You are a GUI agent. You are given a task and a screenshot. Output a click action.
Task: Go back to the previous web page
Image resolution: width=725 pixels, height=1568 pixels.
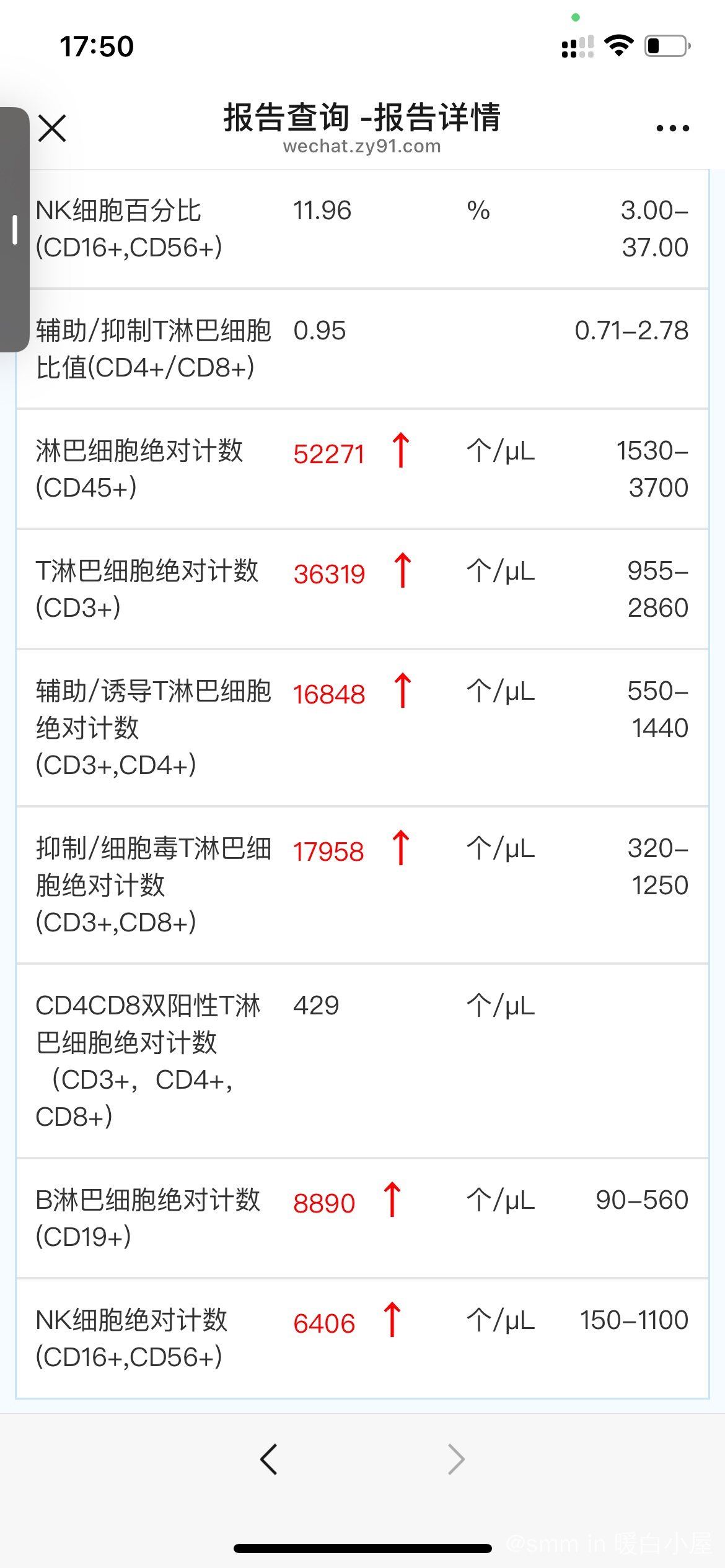[x=269, y=1460]
